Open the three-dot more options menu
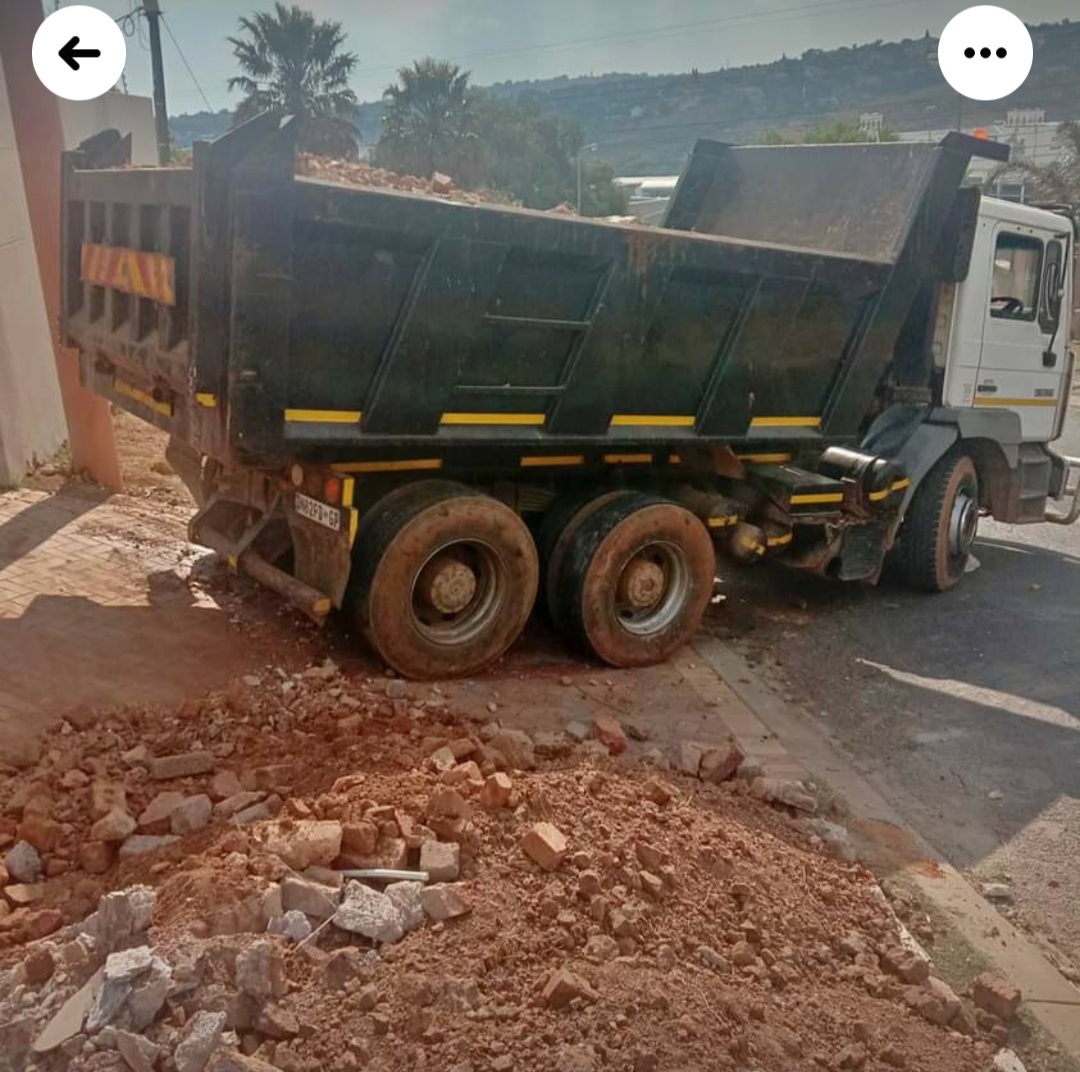 point(985,53)
